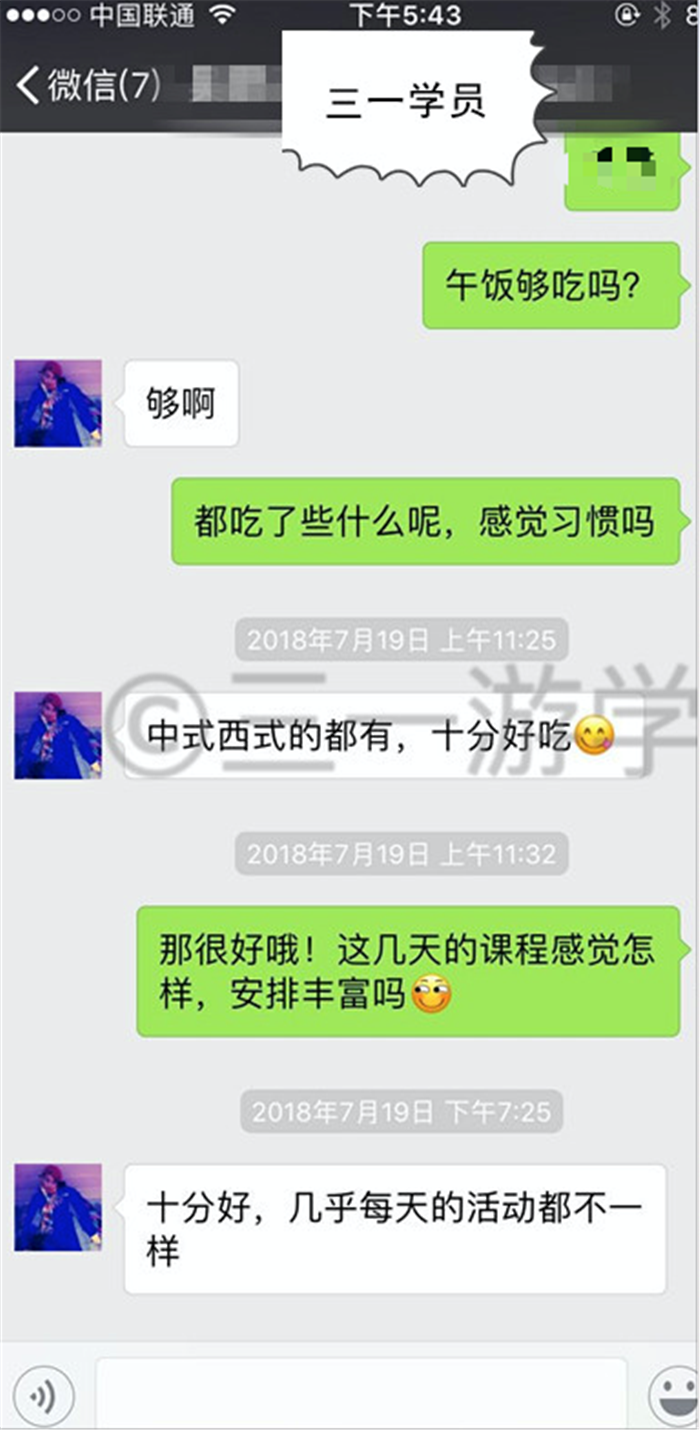This screenshot has height=1430, width=700.
Task: Tap the avatar beside 中式西式的都有 message
Action: click(x=58, y=735)
